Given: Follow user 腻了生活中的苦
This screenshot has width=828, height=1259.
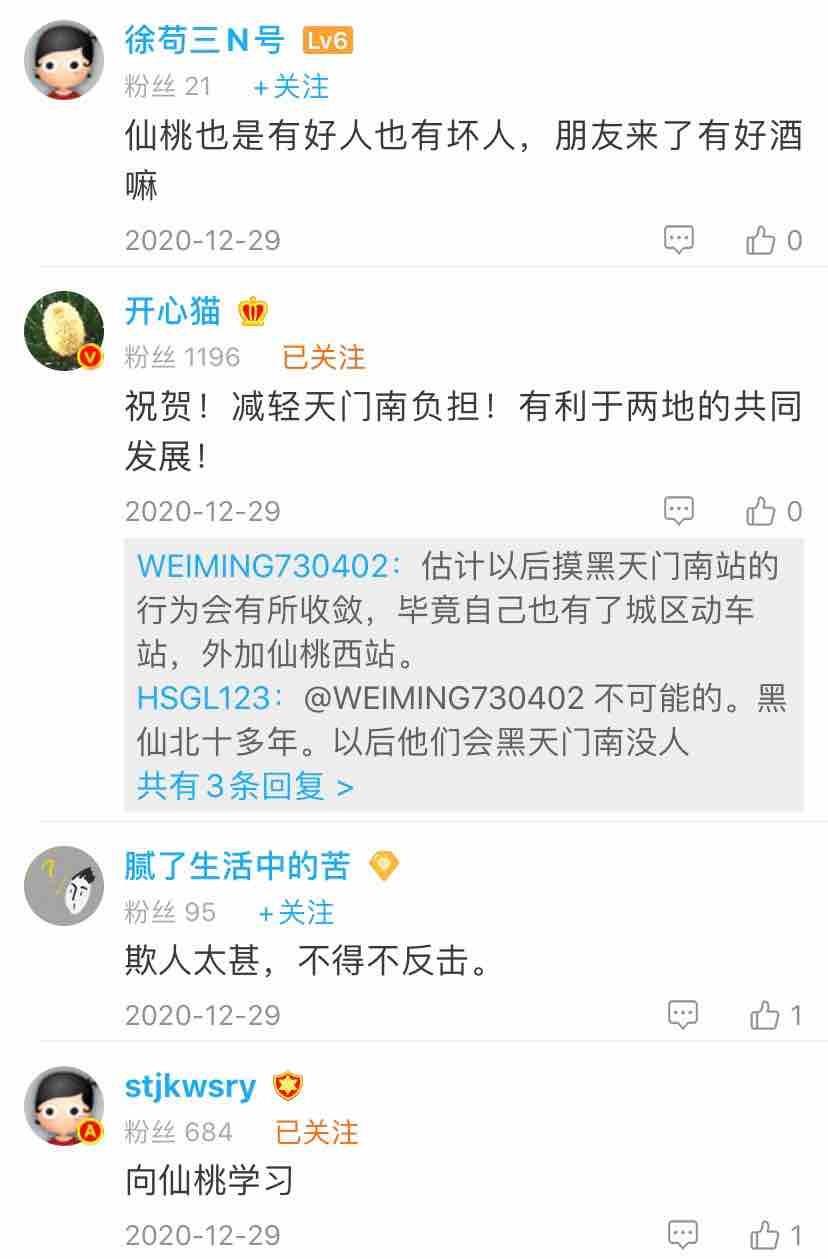Looking at the screenshot, I should tap(295, 912).
